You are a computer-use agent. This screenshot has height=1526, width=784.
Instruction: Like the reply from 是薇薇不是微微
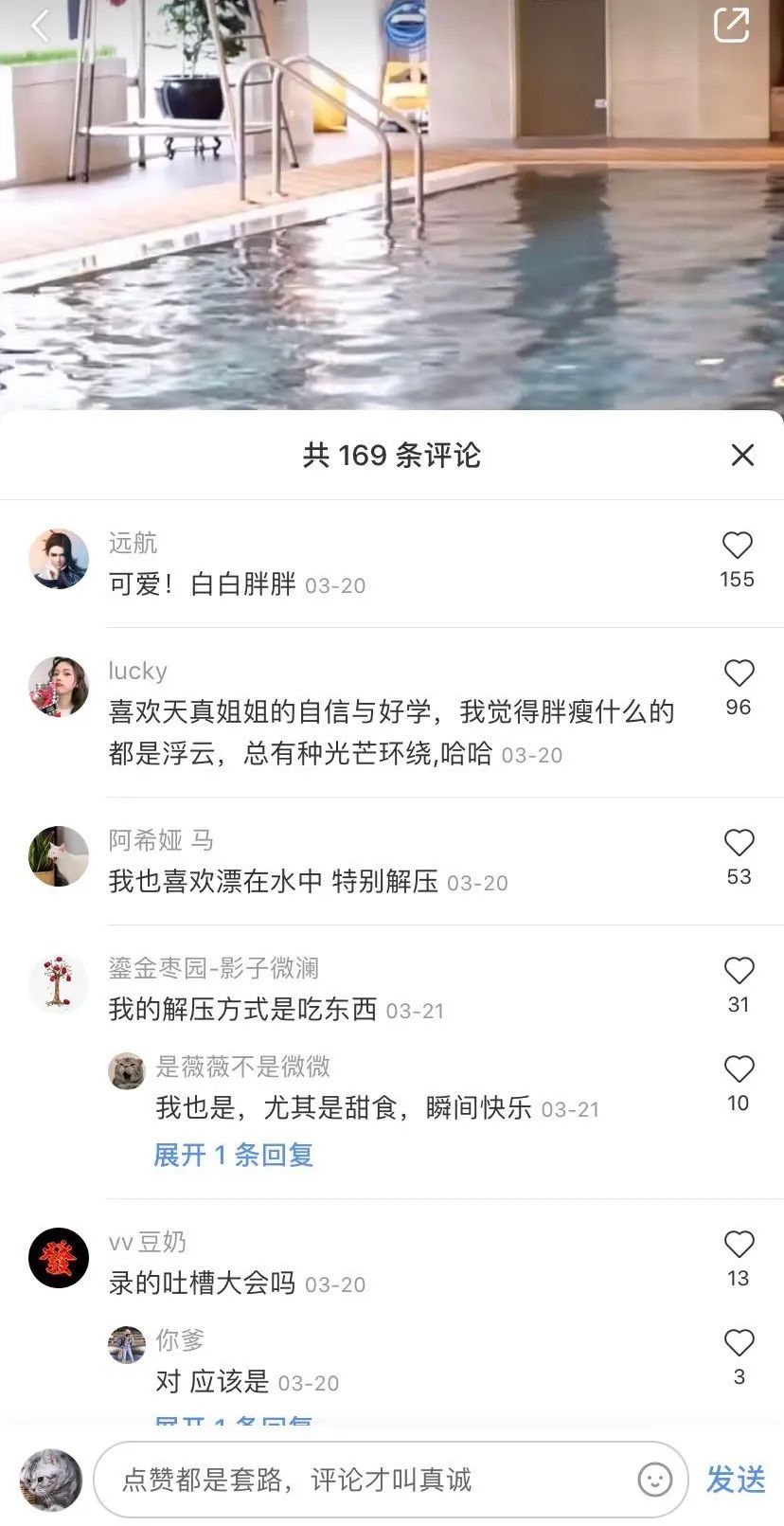point(739,1069)
